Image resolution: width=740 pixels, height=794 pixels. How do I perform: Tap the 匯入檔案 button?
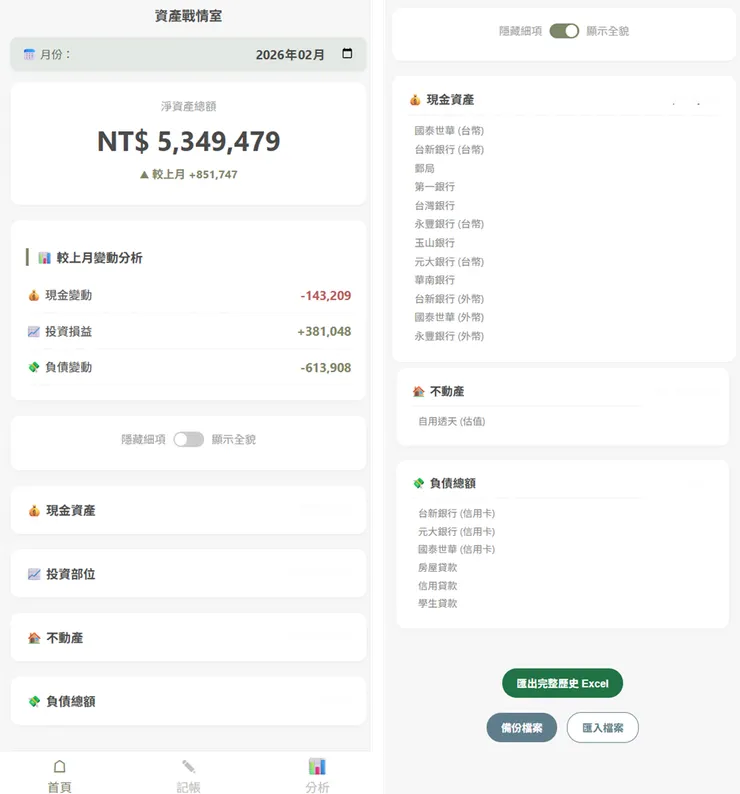tap(602, 728)
